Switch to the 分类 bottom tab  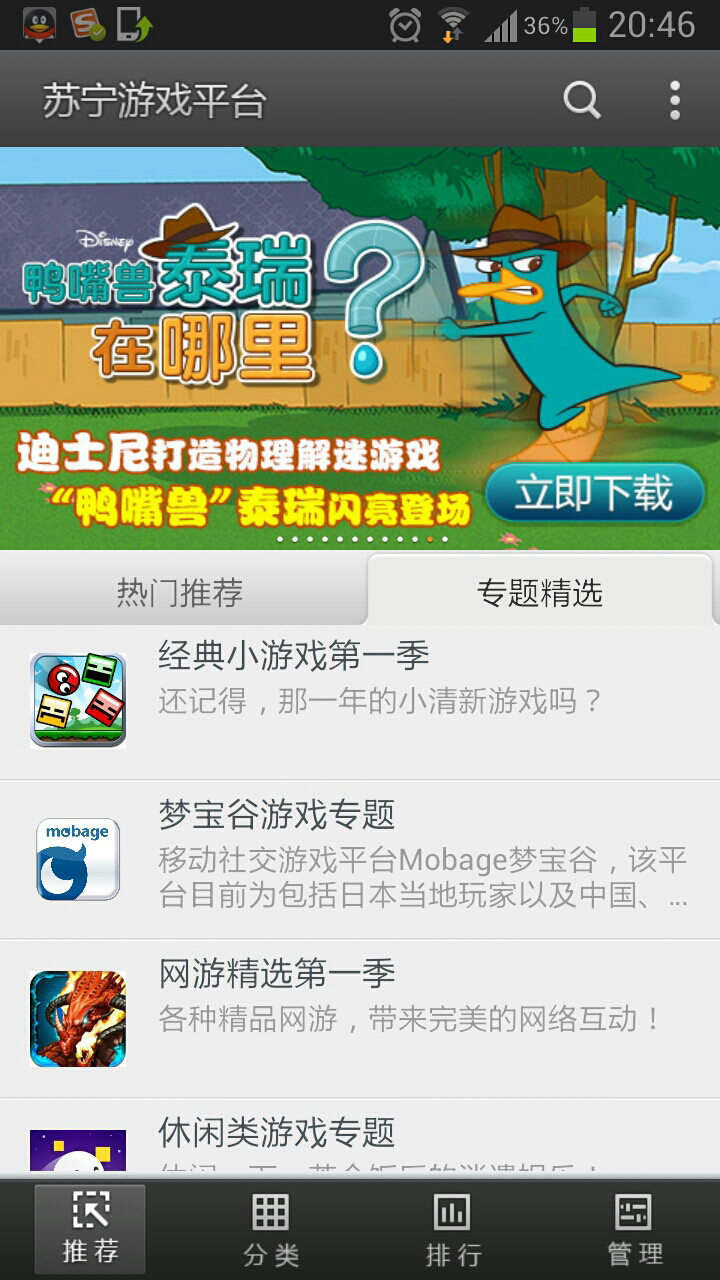(270, 1229)
